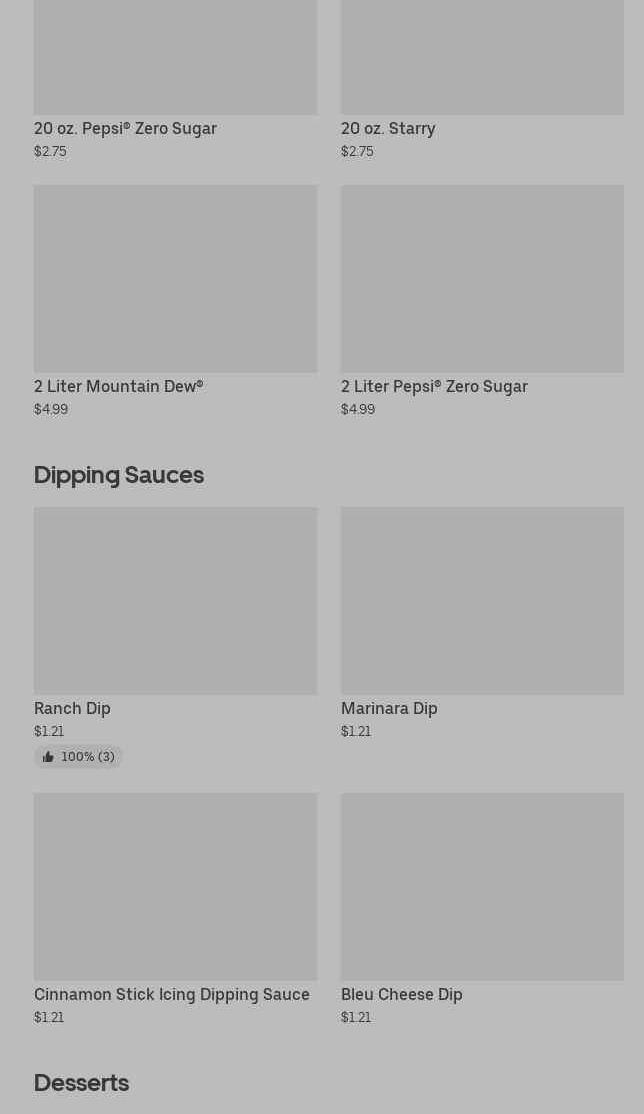Choose the Bleu Cheese Dip item
The width and height of the screenshot is (644, 1114).
coord(483,909)
